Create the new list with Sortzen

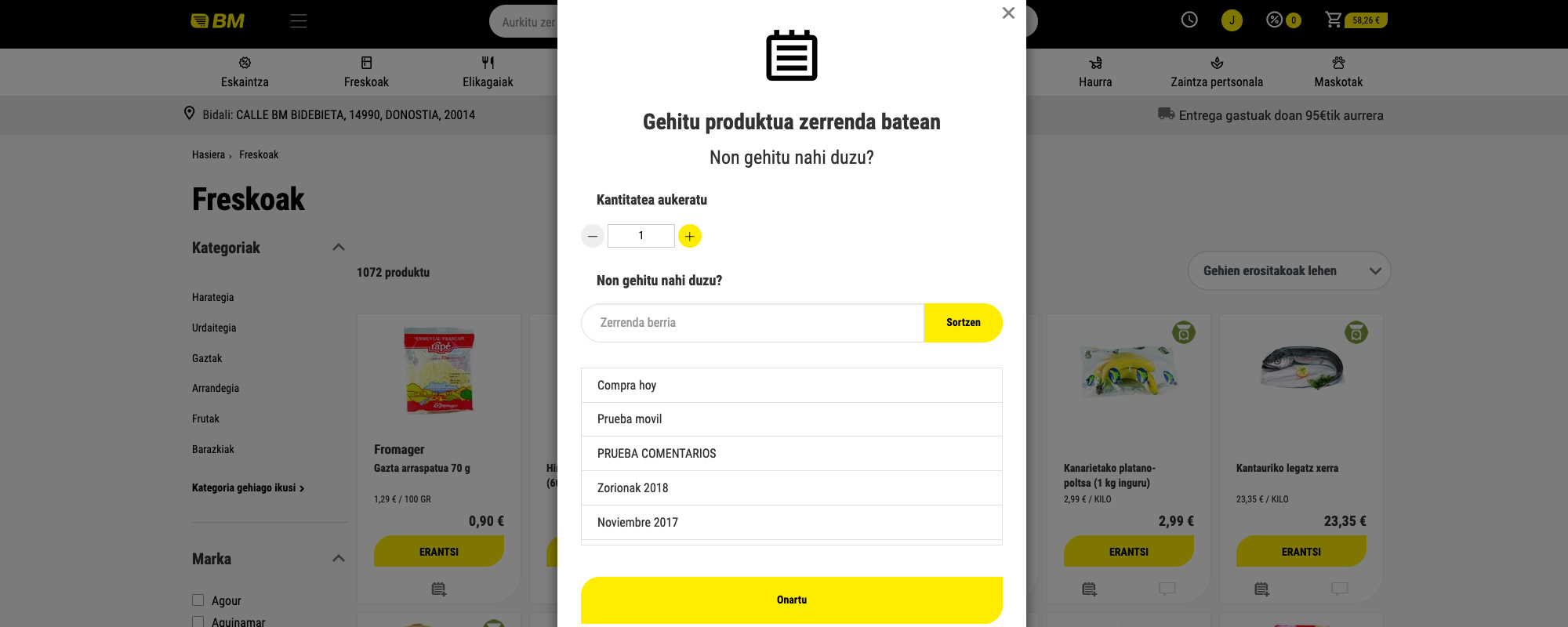(x=963, y=323)
